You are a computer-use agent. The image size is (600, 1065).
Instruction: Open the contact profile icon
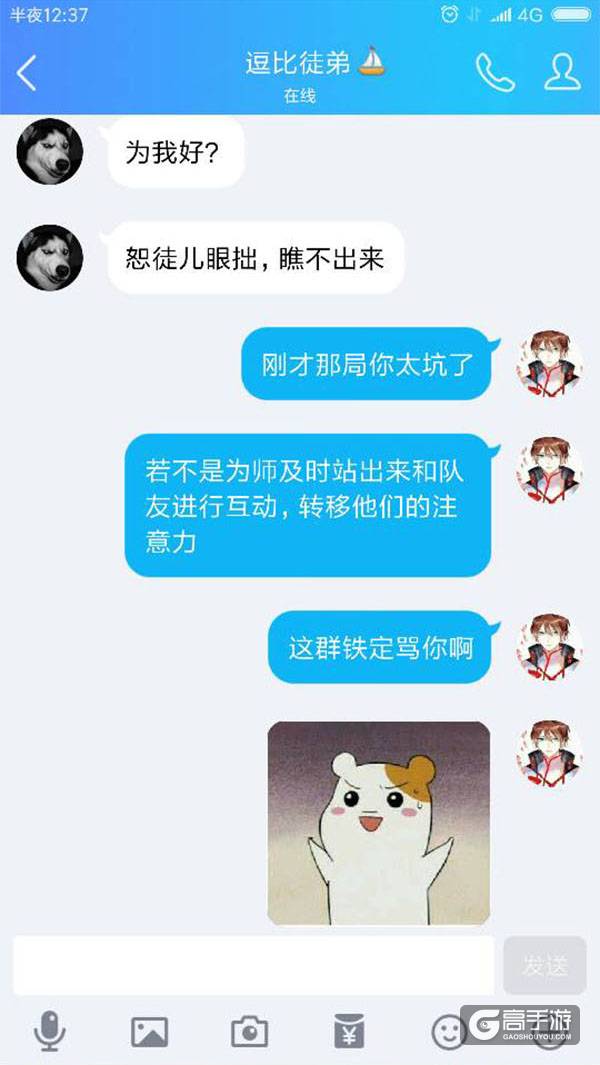(x=563, y=72)
